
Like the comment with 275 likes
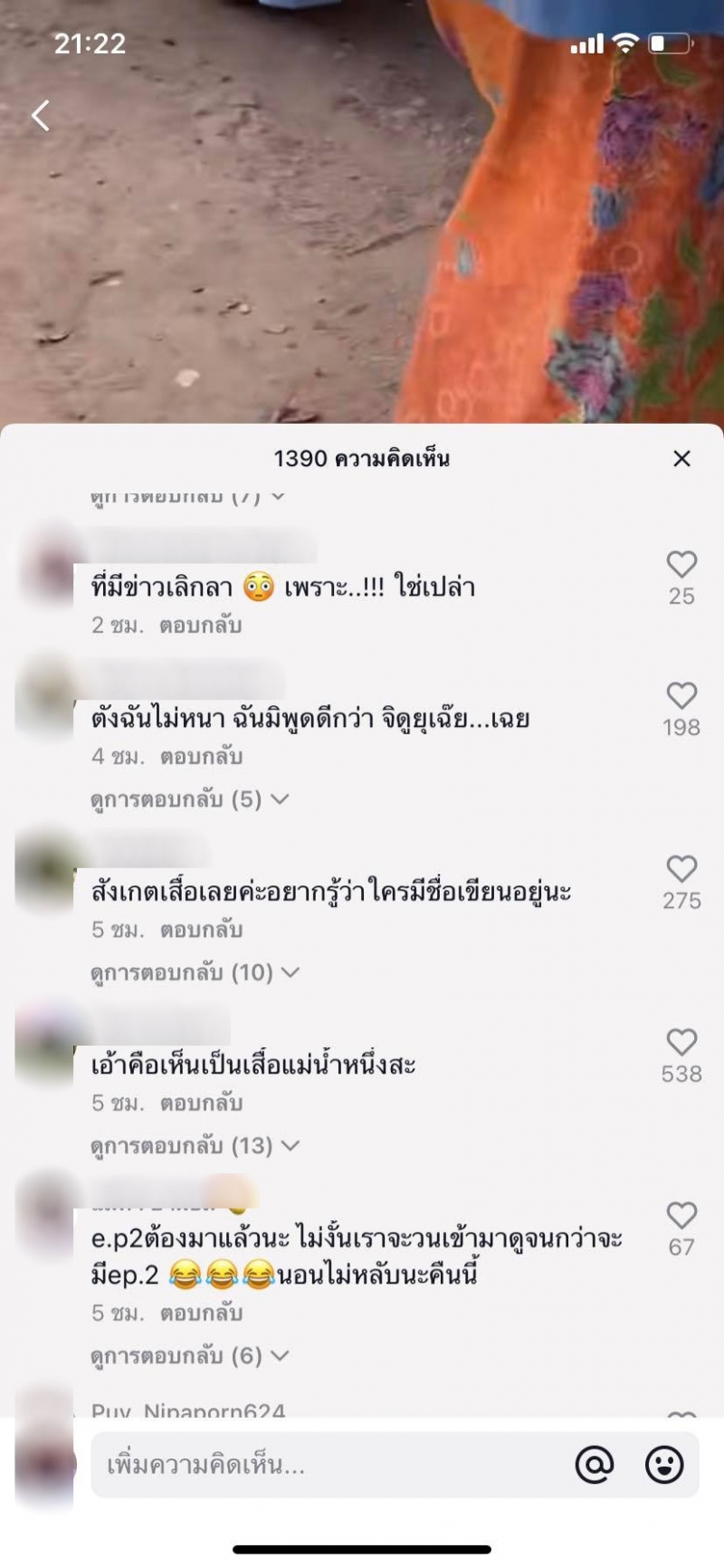coord(681,869)
